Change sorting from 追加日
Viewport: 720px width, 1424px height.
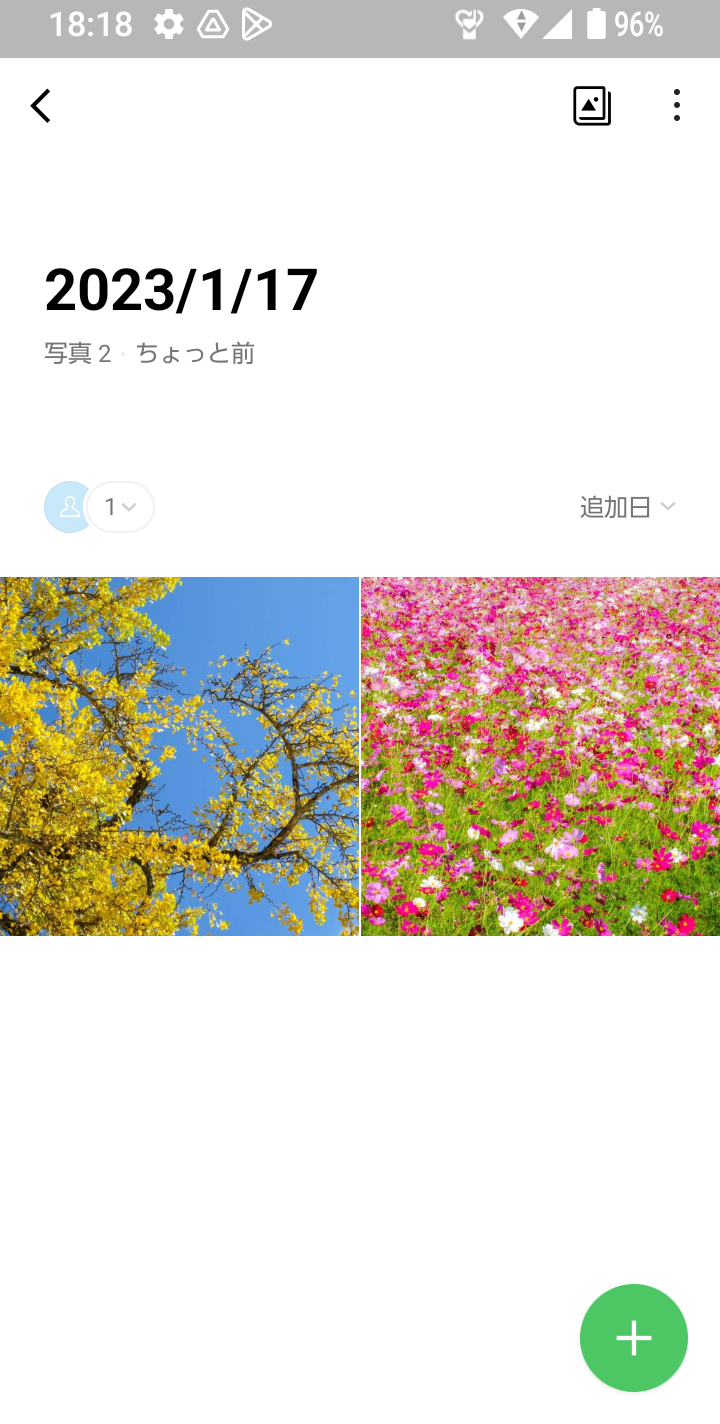point(627,507)
